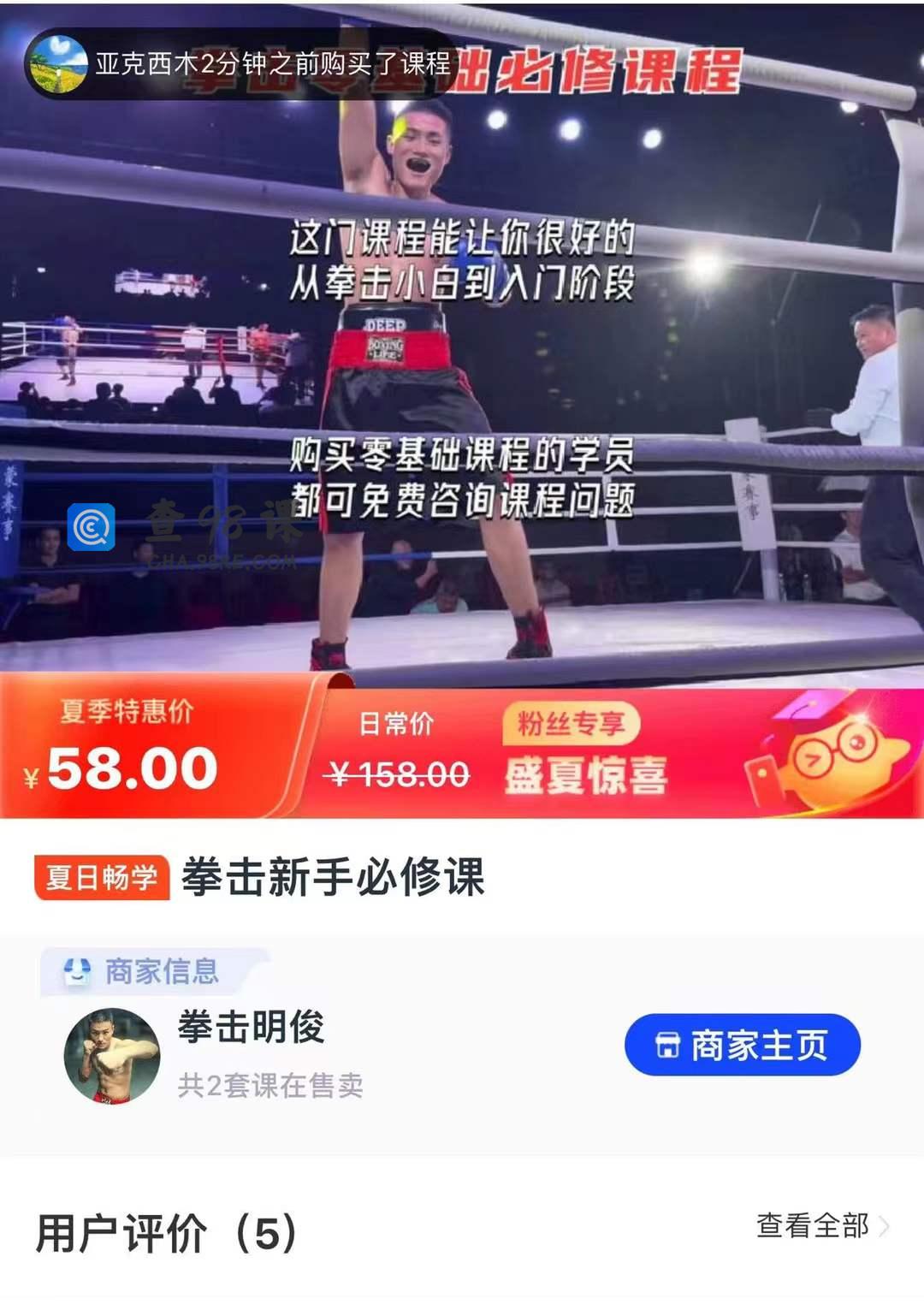Open the 粉丝专享 盛夏惊喜 promo banner
The height and width of the screenshot is (1316, 924).
tap(585, 753)
